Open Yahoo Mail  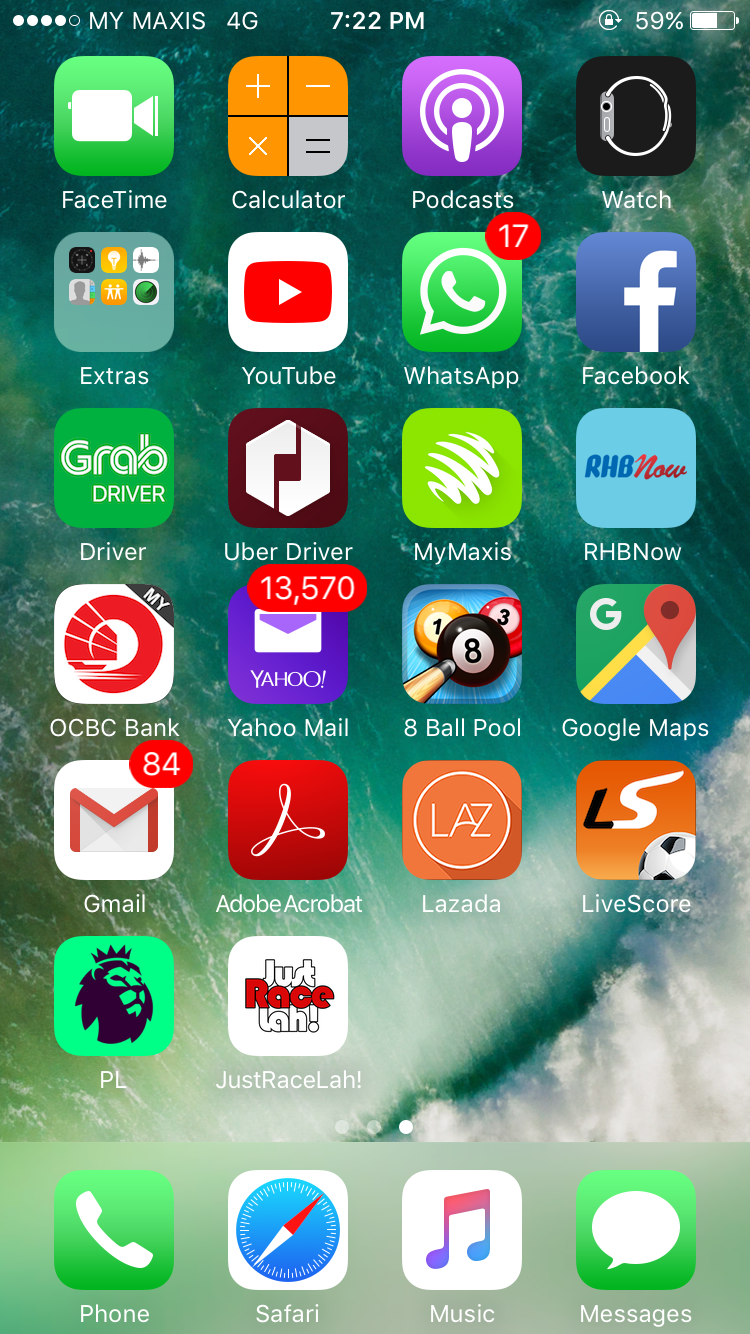pyautogui.click(x=288, y=644)
